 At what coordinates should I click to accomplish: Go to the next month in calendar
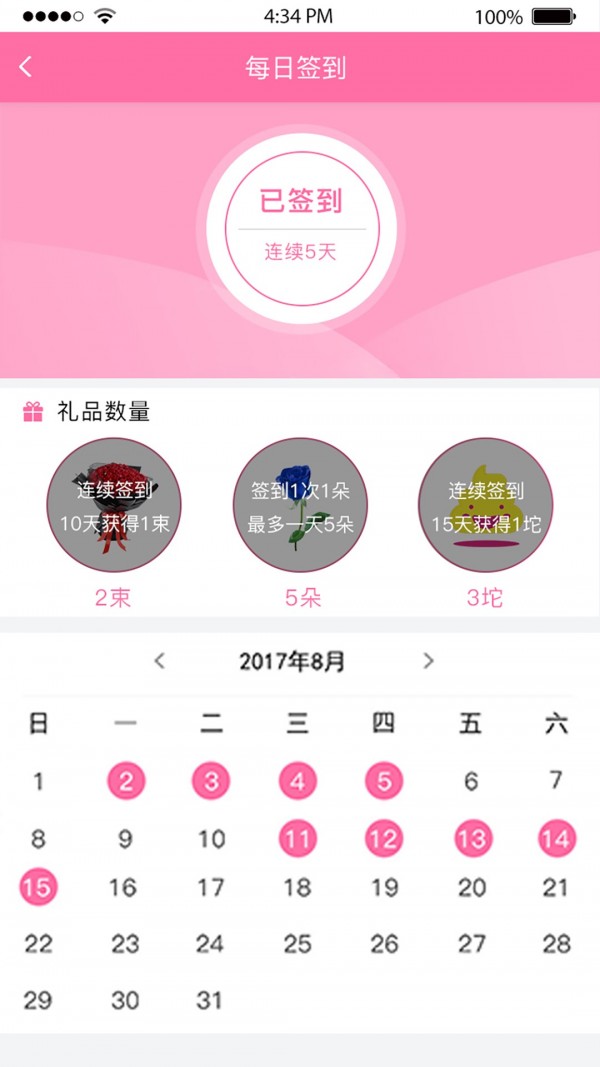point(429,661)
